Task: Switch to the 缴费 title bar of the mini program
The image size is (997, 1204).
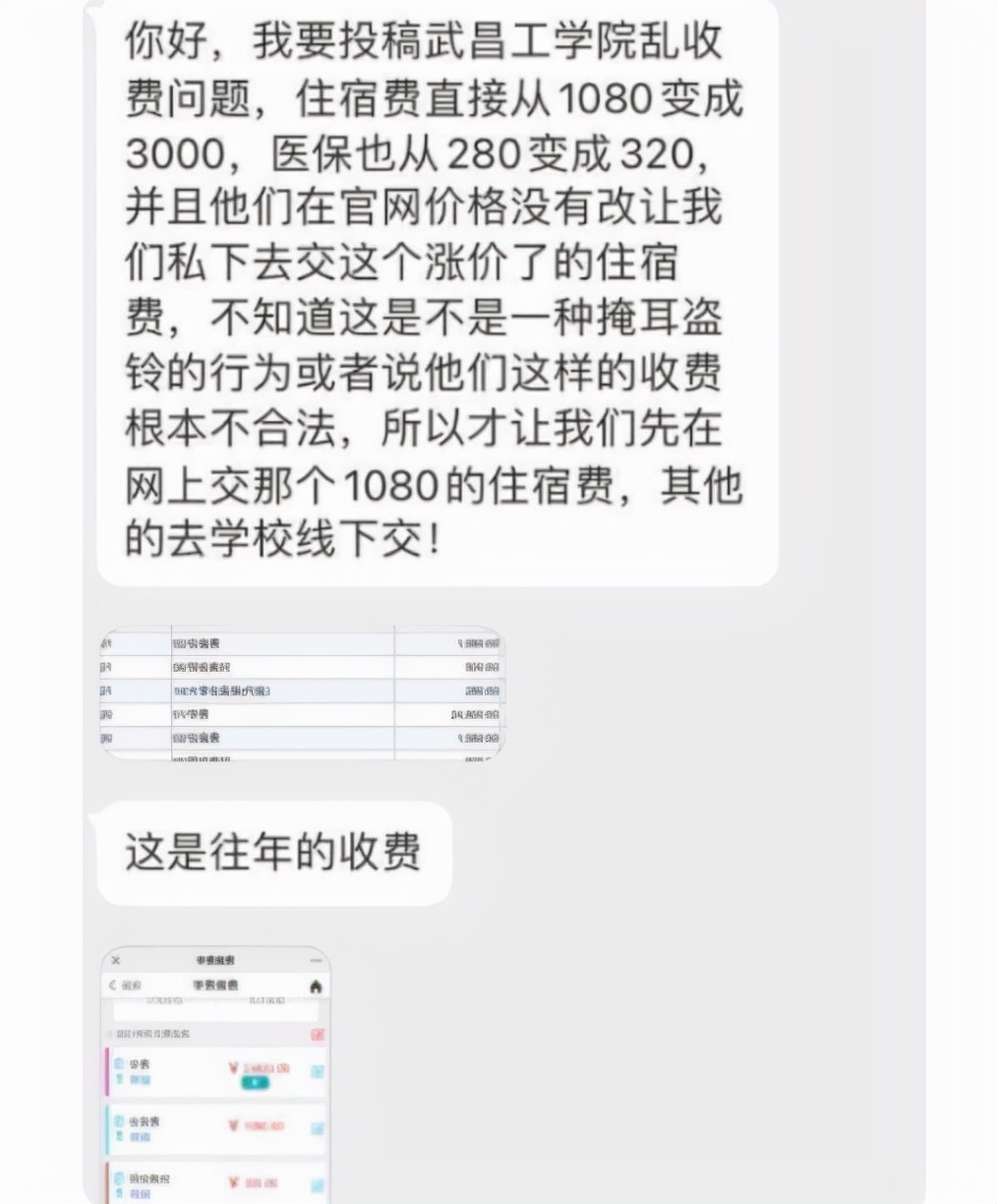Action: point(214,958)
